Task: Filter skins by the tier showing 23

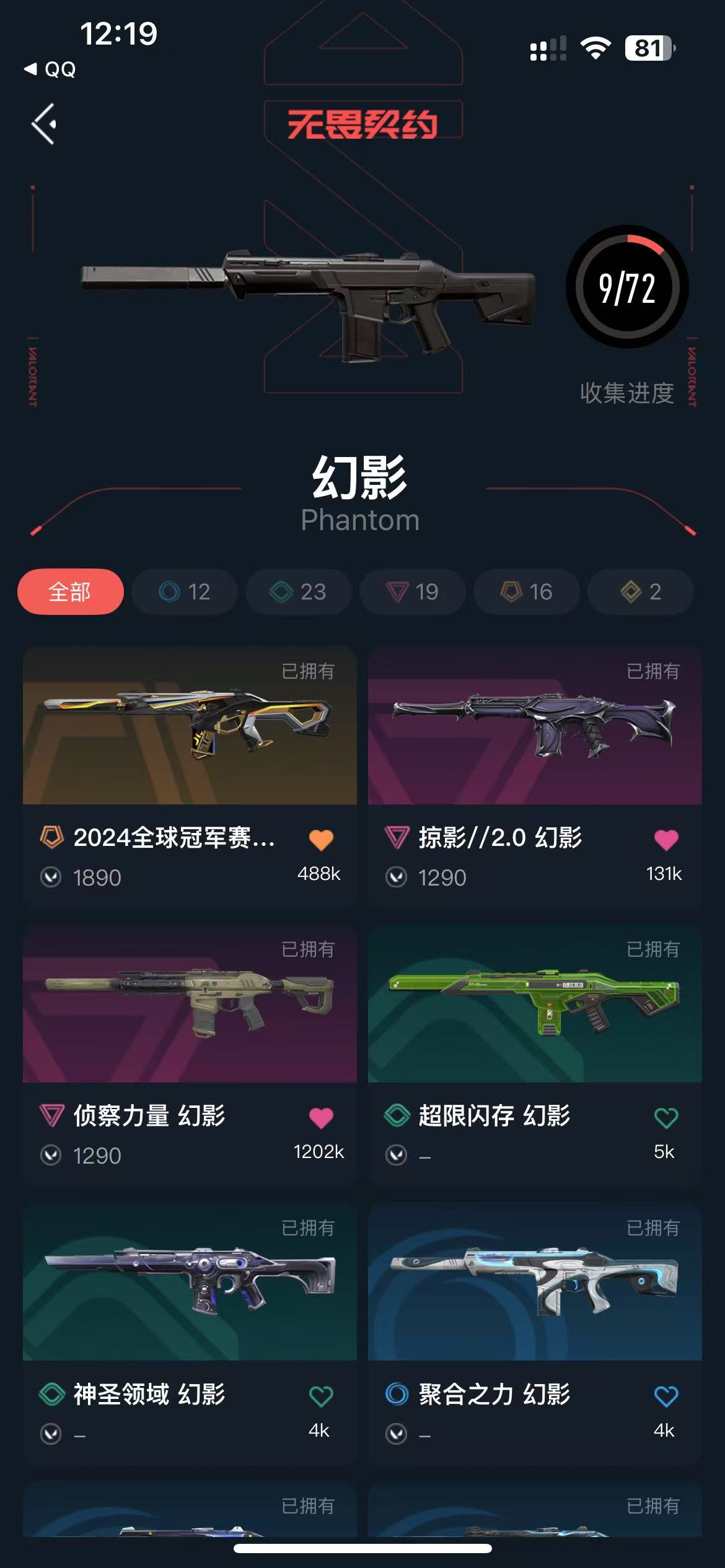Action: (x=299, y=591)
